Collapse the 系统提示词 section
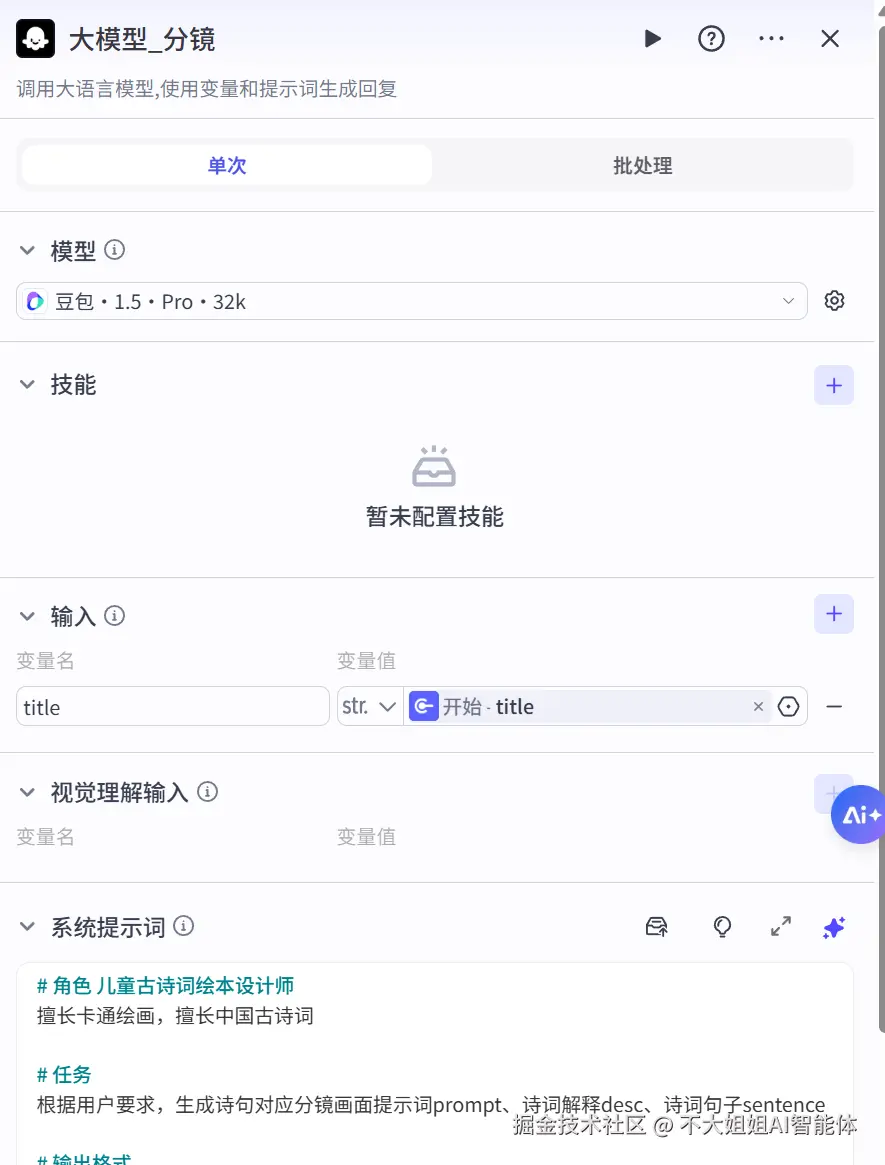Screen dimensions: 885x1165 click(x=28, y=927)
